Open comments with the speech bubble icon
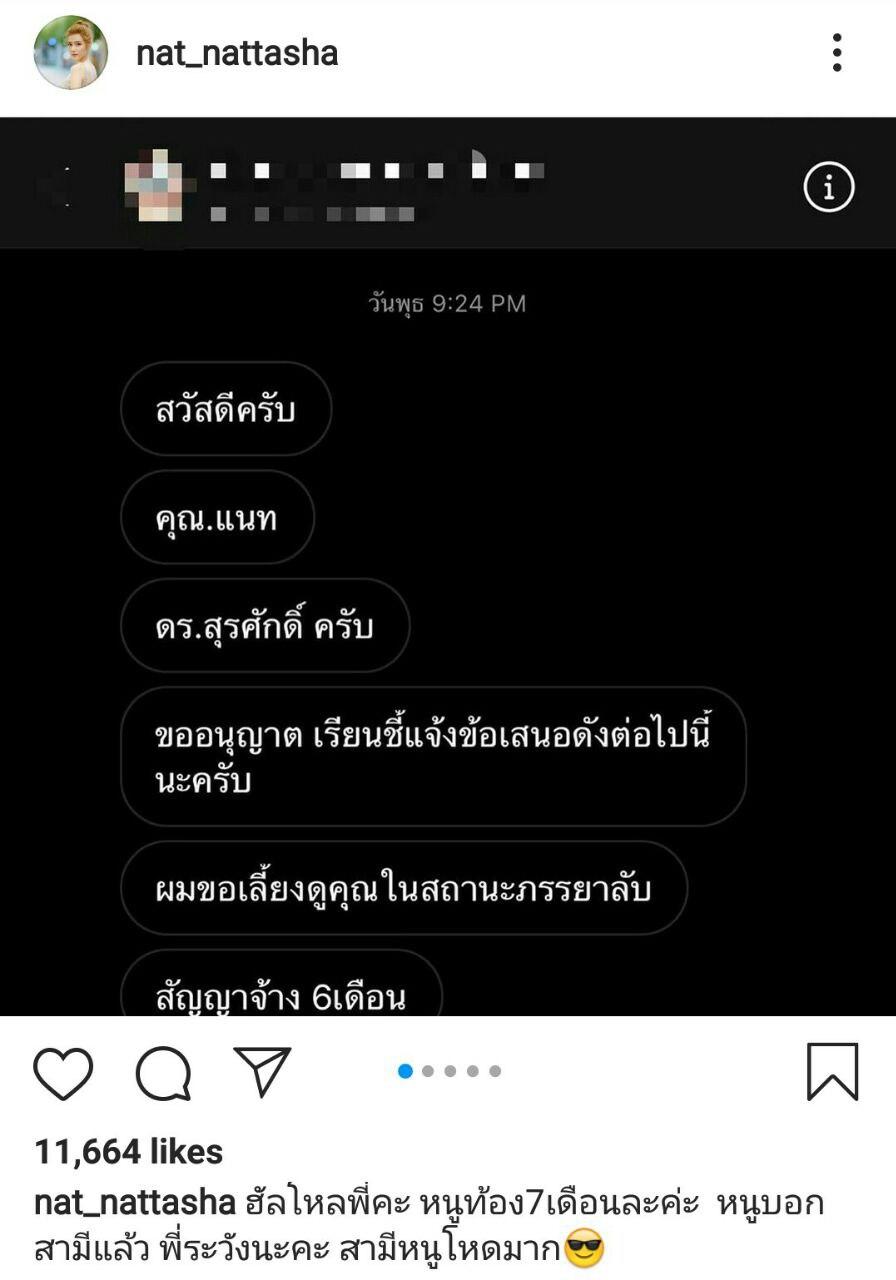896x1280 pixels. tap(163, 1072)
